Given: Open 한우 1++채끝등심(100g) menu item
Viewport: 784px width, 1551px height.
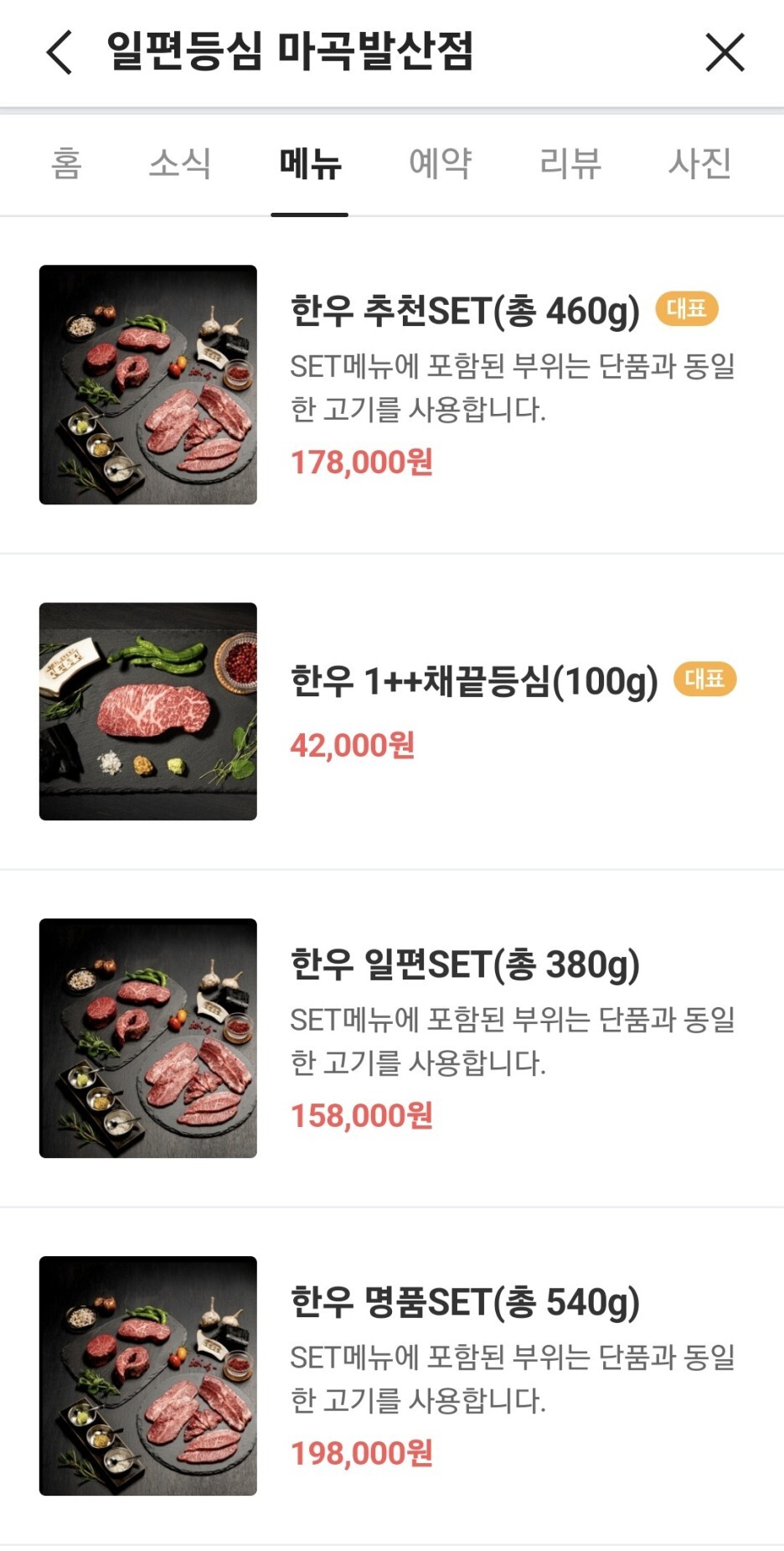Looking at the screenshot, I should pyautogui.click(x=392, y=711).
